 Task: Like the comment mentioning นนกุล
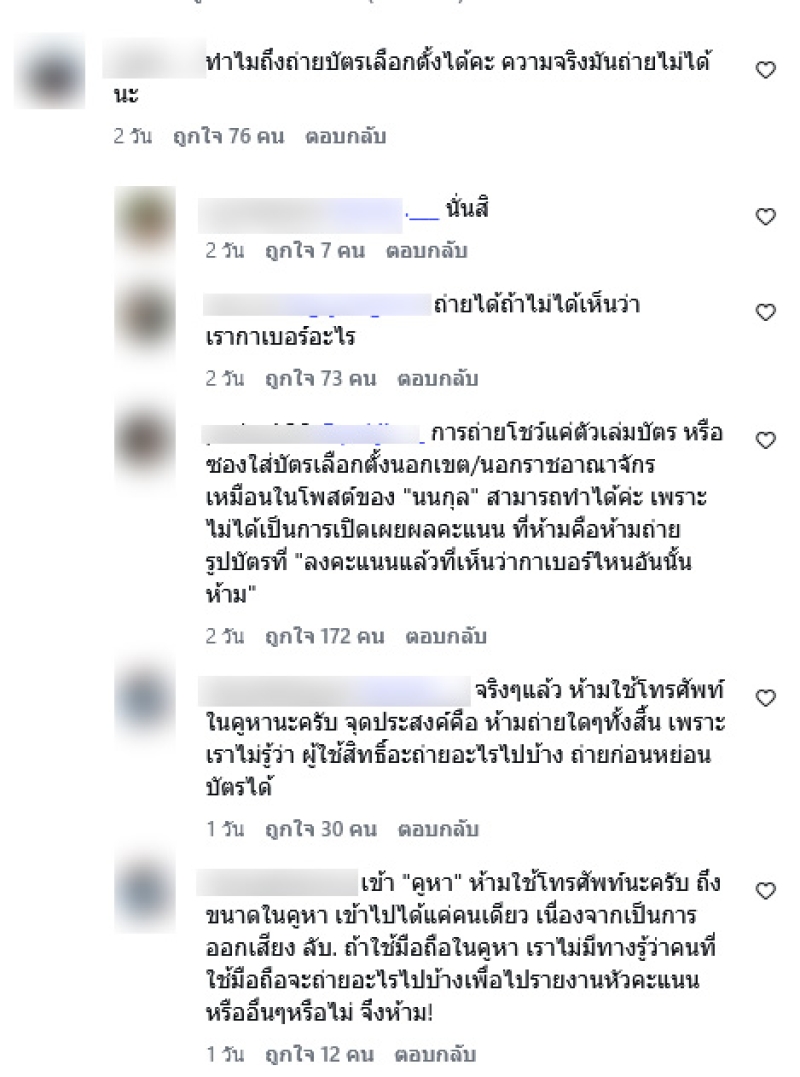(x=765, y=440)
